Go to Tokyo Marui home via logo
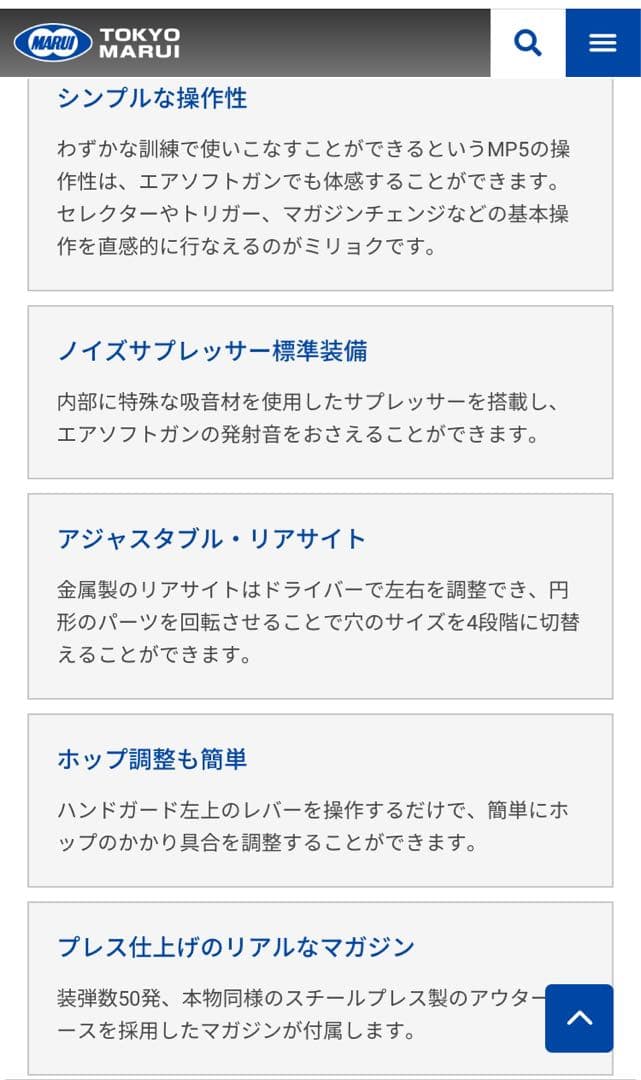The width and height of the screenshot is (641, 1080). pos(97,43)
